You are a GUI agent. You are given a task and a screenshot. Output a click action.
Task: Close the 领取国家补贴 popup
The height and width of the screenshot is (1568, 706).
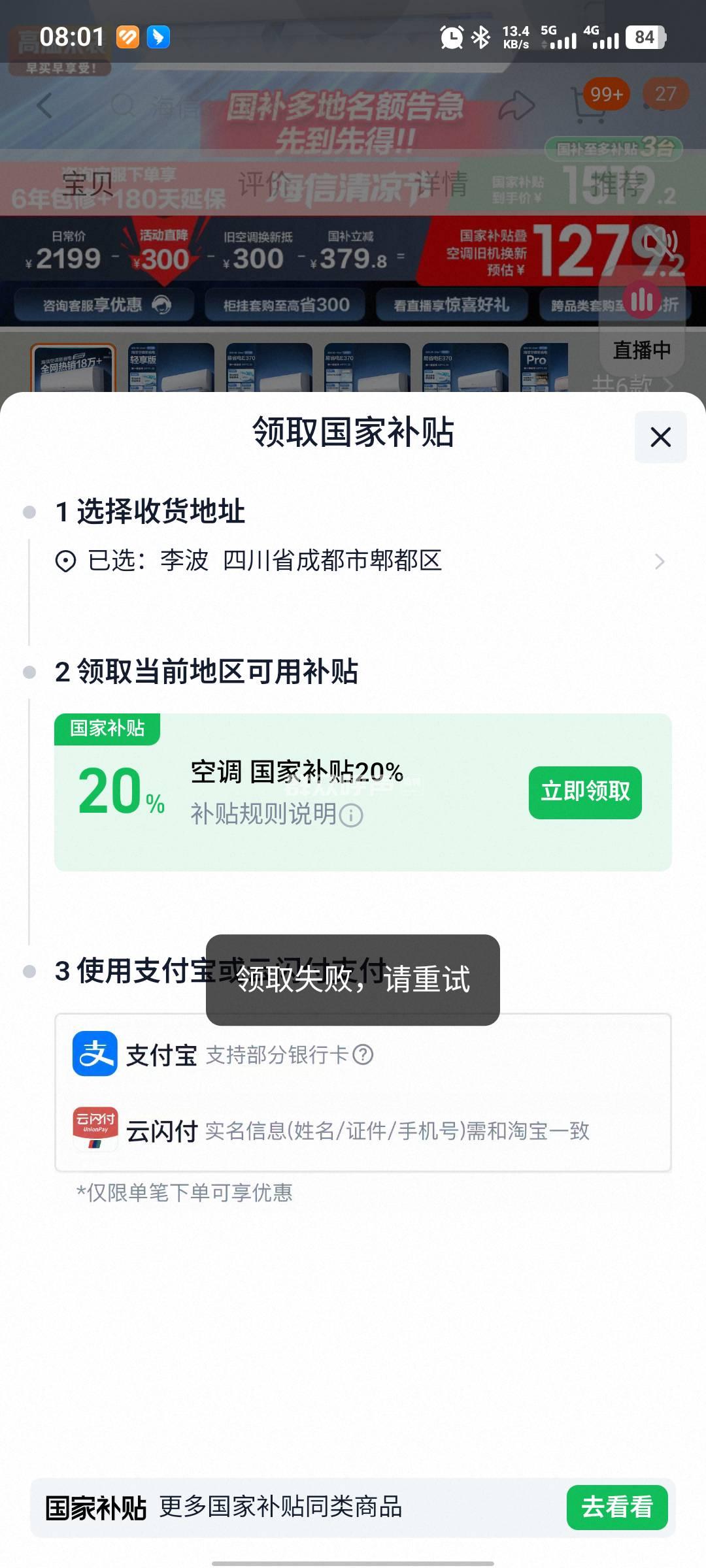click(660, 436)
